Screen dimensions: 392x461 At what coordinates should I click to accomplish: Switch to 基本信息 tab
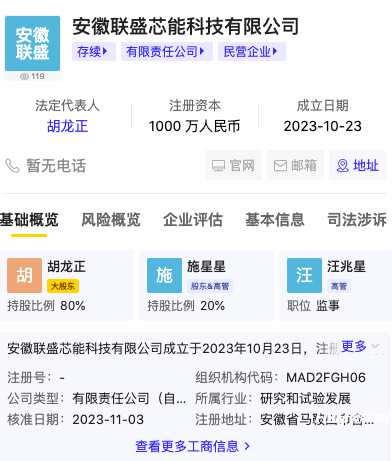pos(275,220)
